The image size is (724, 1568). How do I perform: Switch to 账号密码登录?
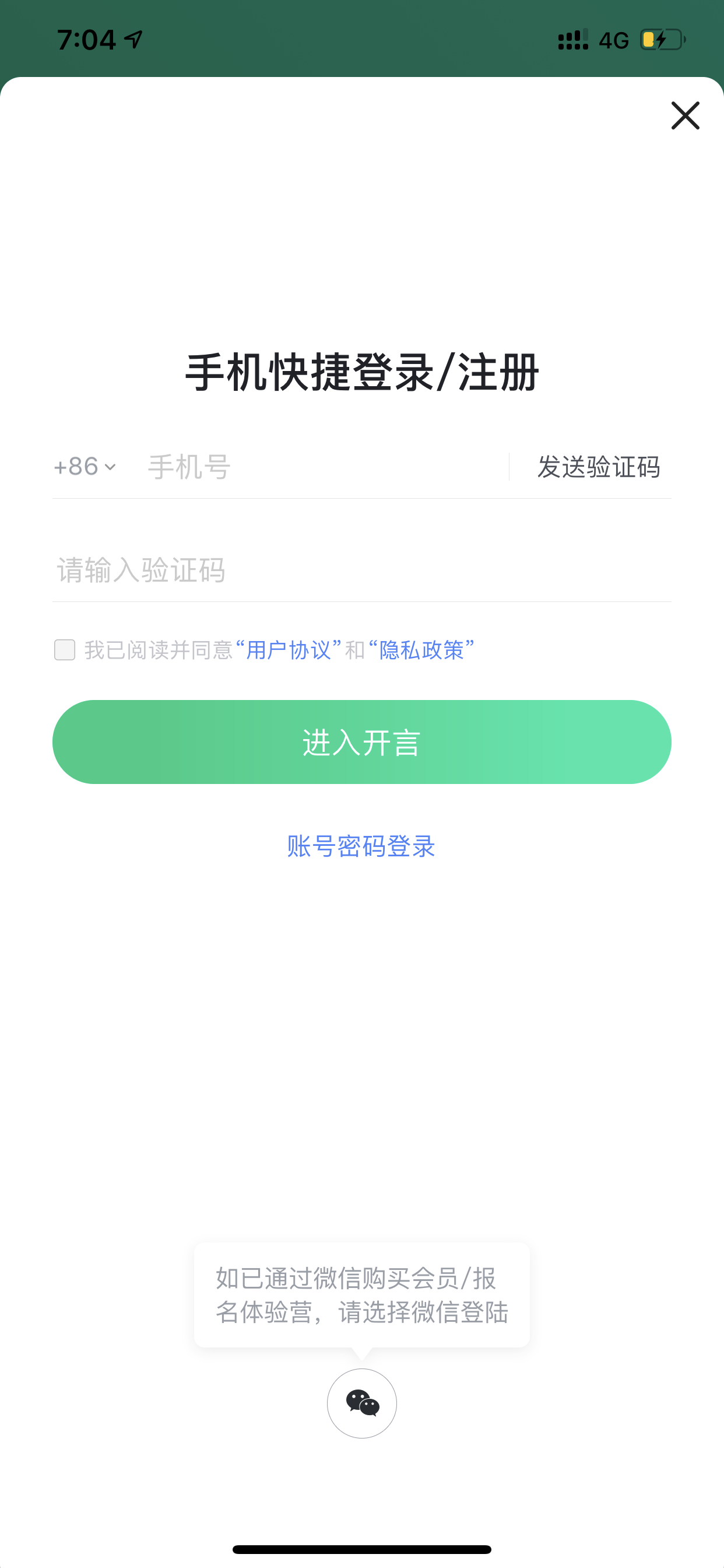click(361, 846)
